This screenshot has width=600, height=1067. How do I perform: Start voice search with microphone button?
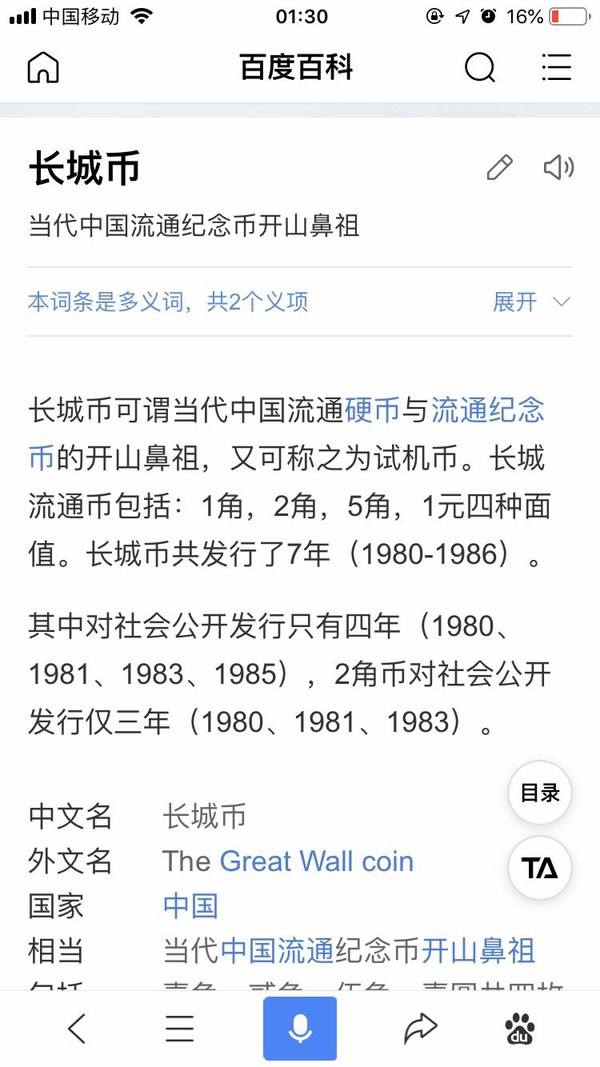pos(300,1029)
